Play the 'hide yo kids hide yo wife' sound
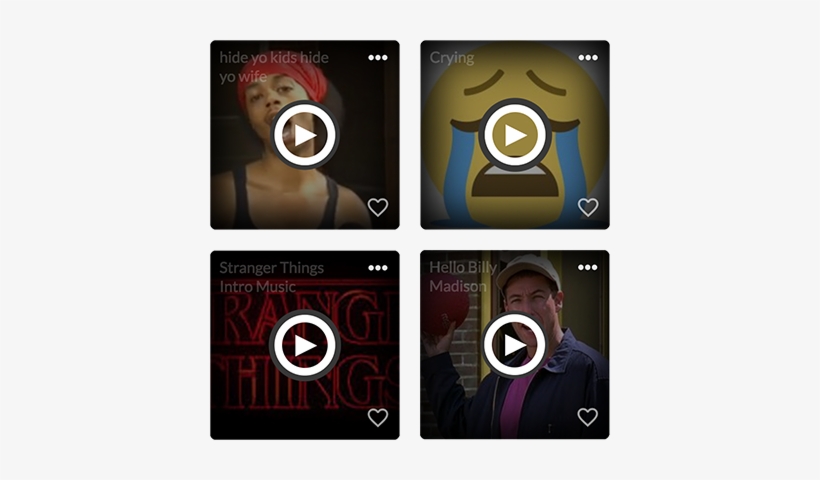 304,135
